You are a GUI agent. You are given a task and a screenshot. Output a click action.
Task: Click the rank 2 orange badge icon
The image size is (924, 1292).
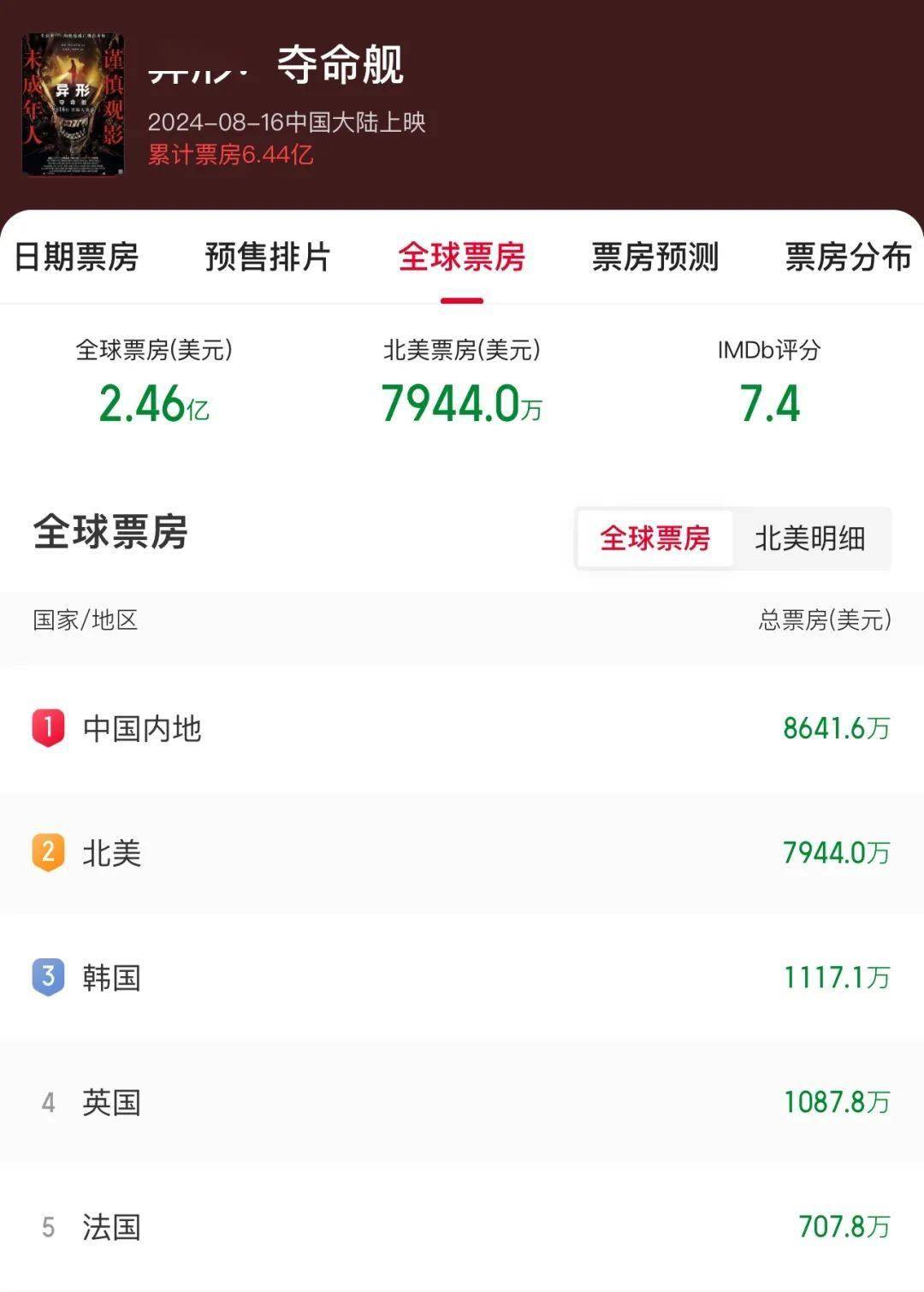tap(47, 851)
